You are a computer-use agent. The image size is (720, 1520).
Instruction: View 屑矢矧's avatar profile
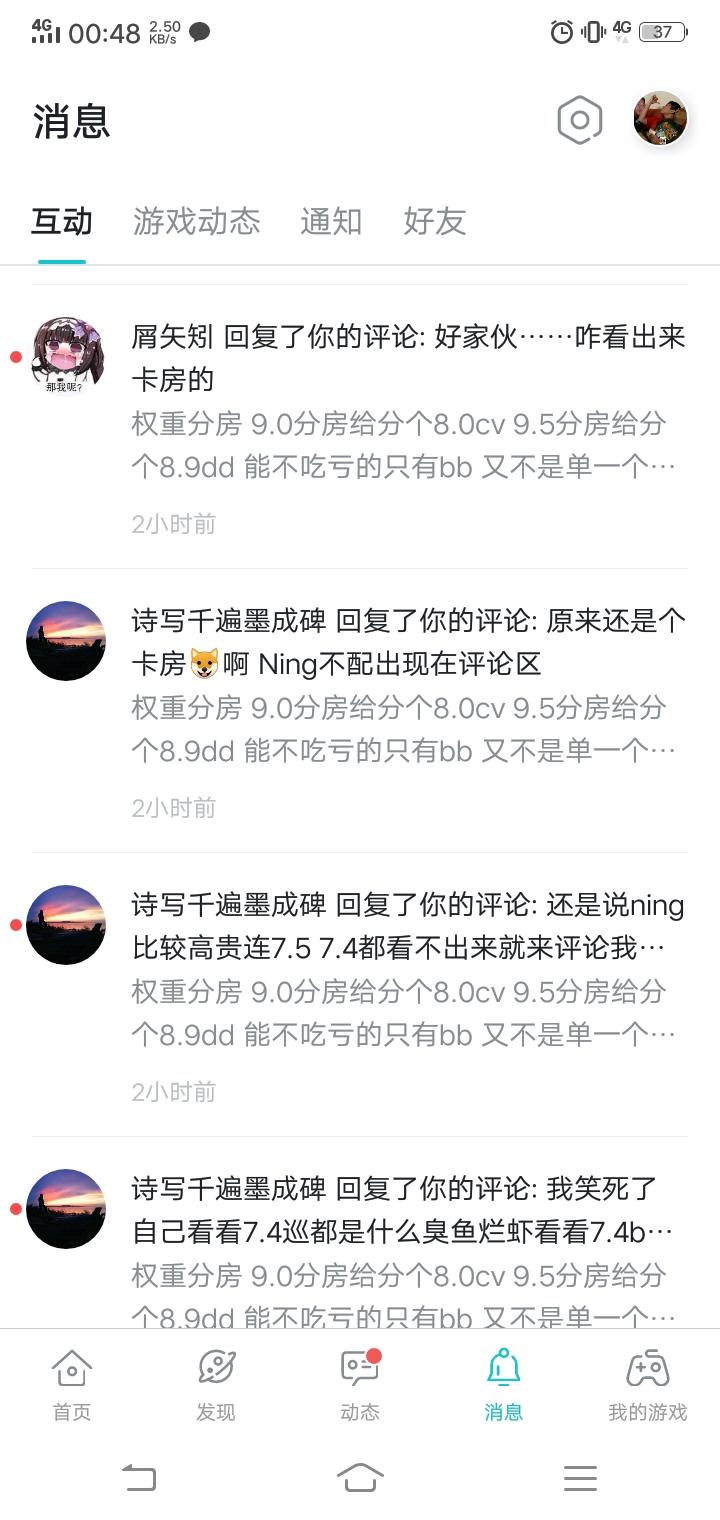click(66, 357)
